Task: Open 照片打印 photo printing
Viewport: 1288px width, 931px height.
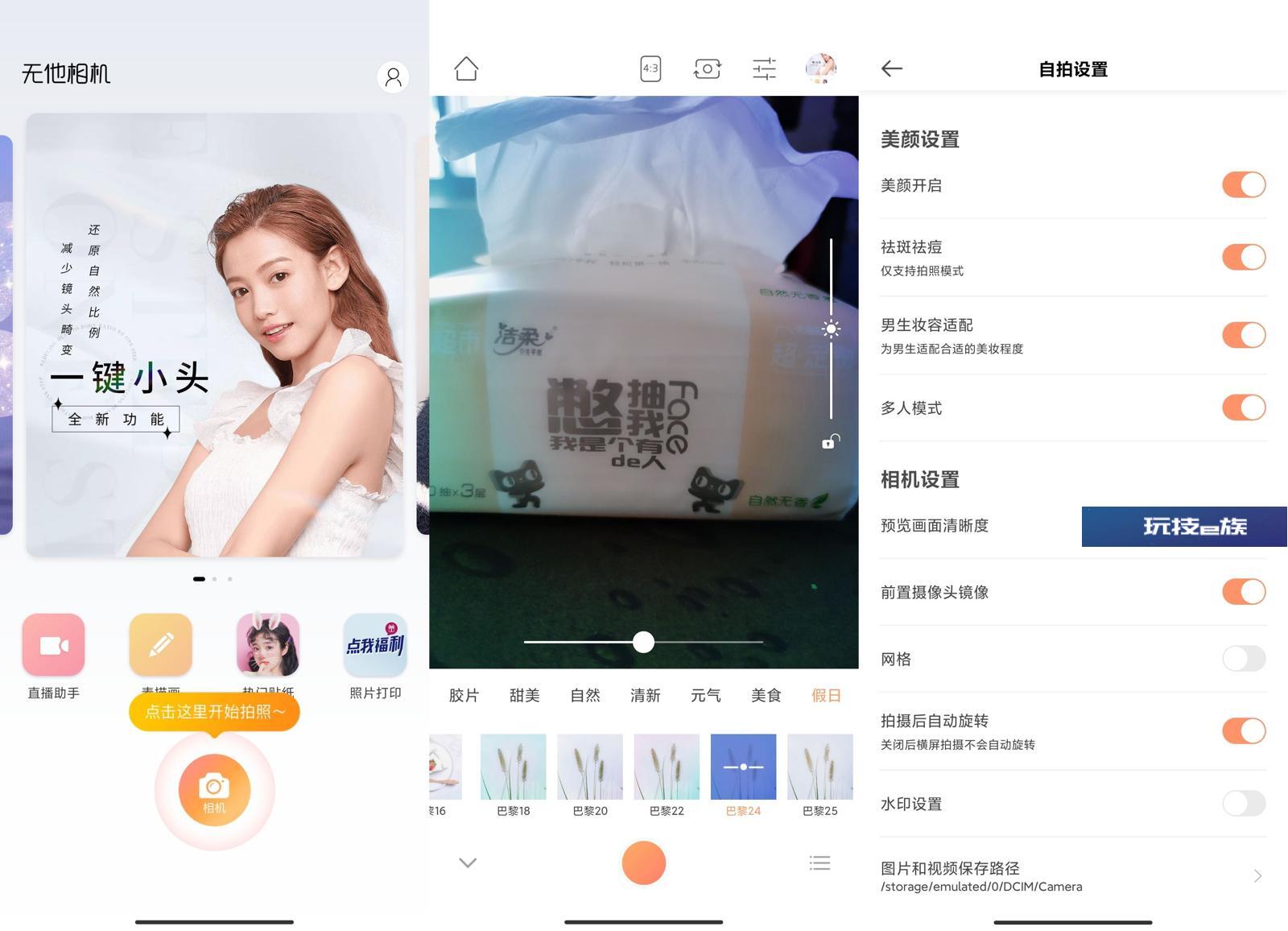Action: 375,645
